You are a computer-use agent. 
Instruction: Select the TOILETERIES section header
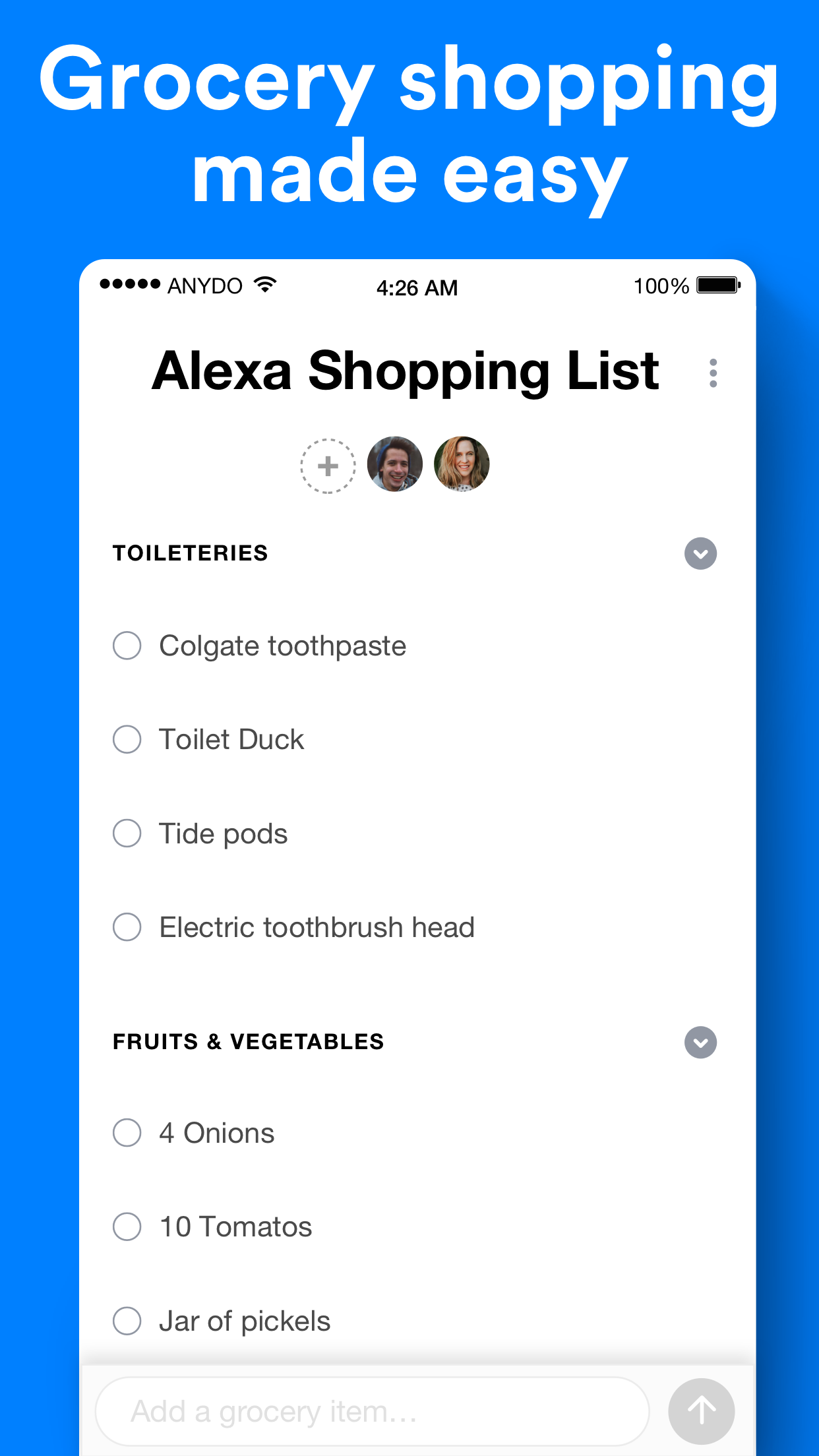[x=190, y=554]
